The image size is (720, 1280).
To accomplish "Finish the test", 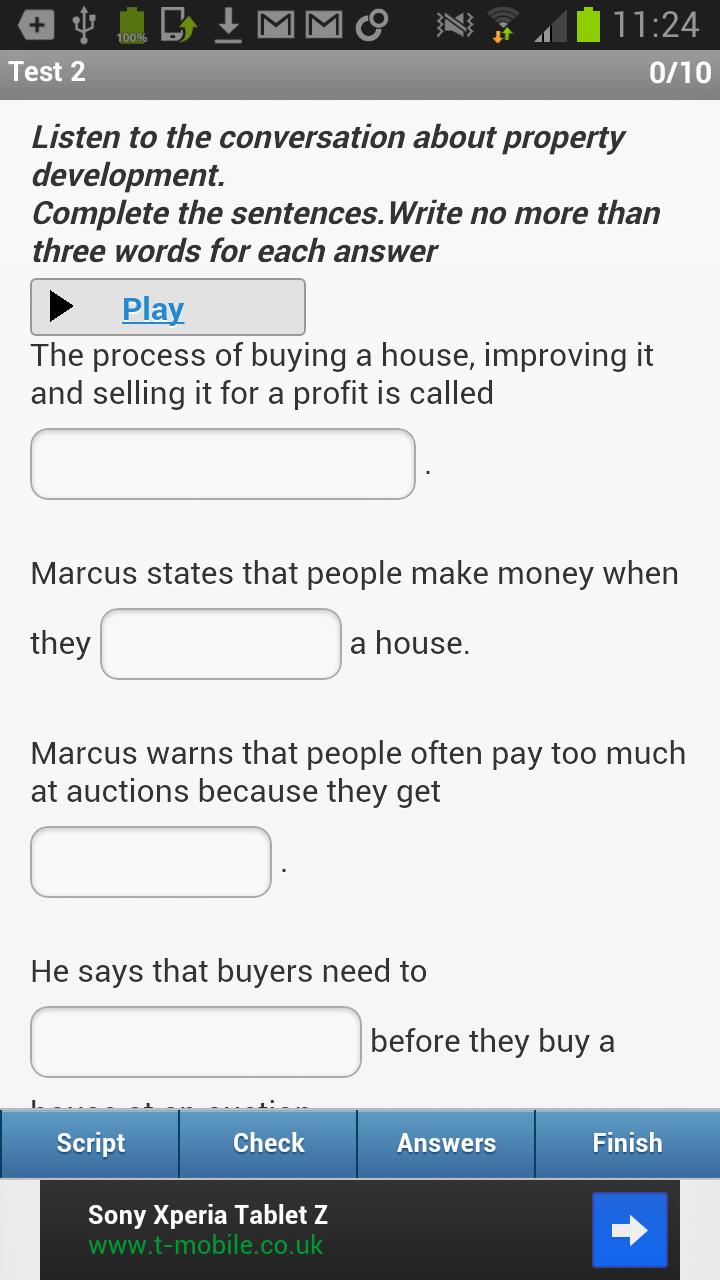I will [627, 1143].
